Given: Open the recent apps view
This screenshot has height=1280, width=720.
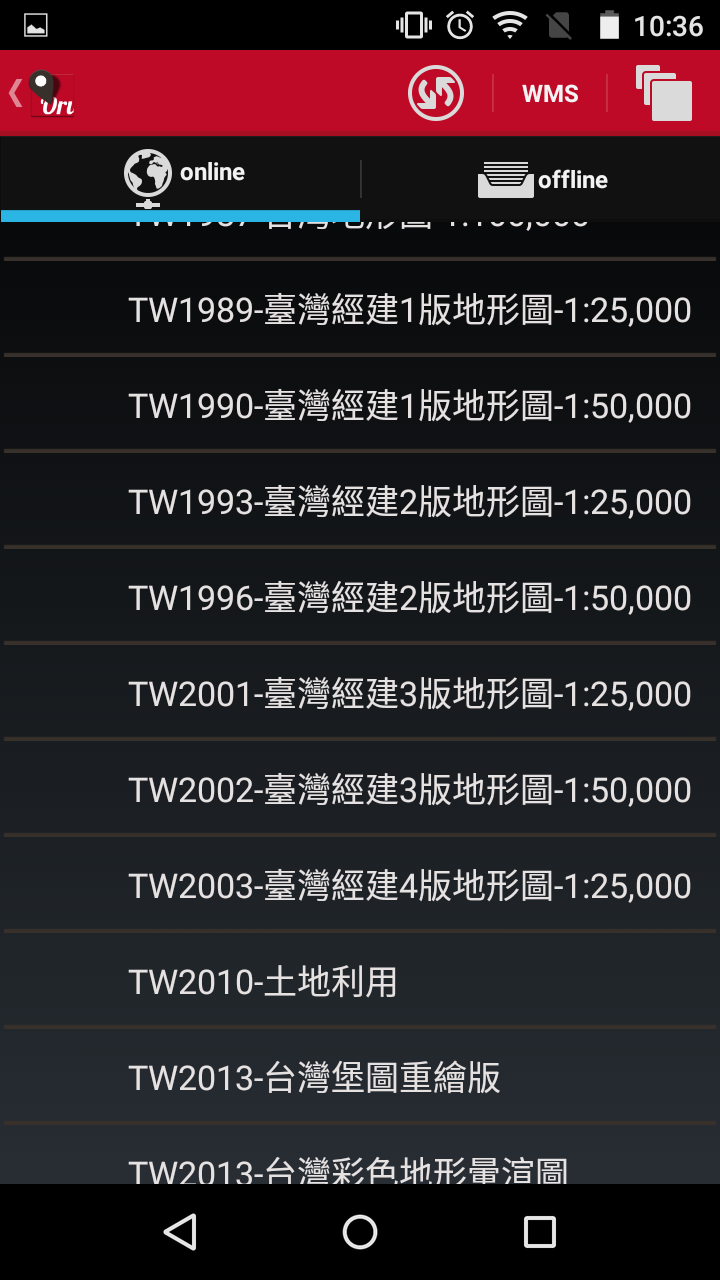Looking at the screenshot, I should [x=540, y=1232].
